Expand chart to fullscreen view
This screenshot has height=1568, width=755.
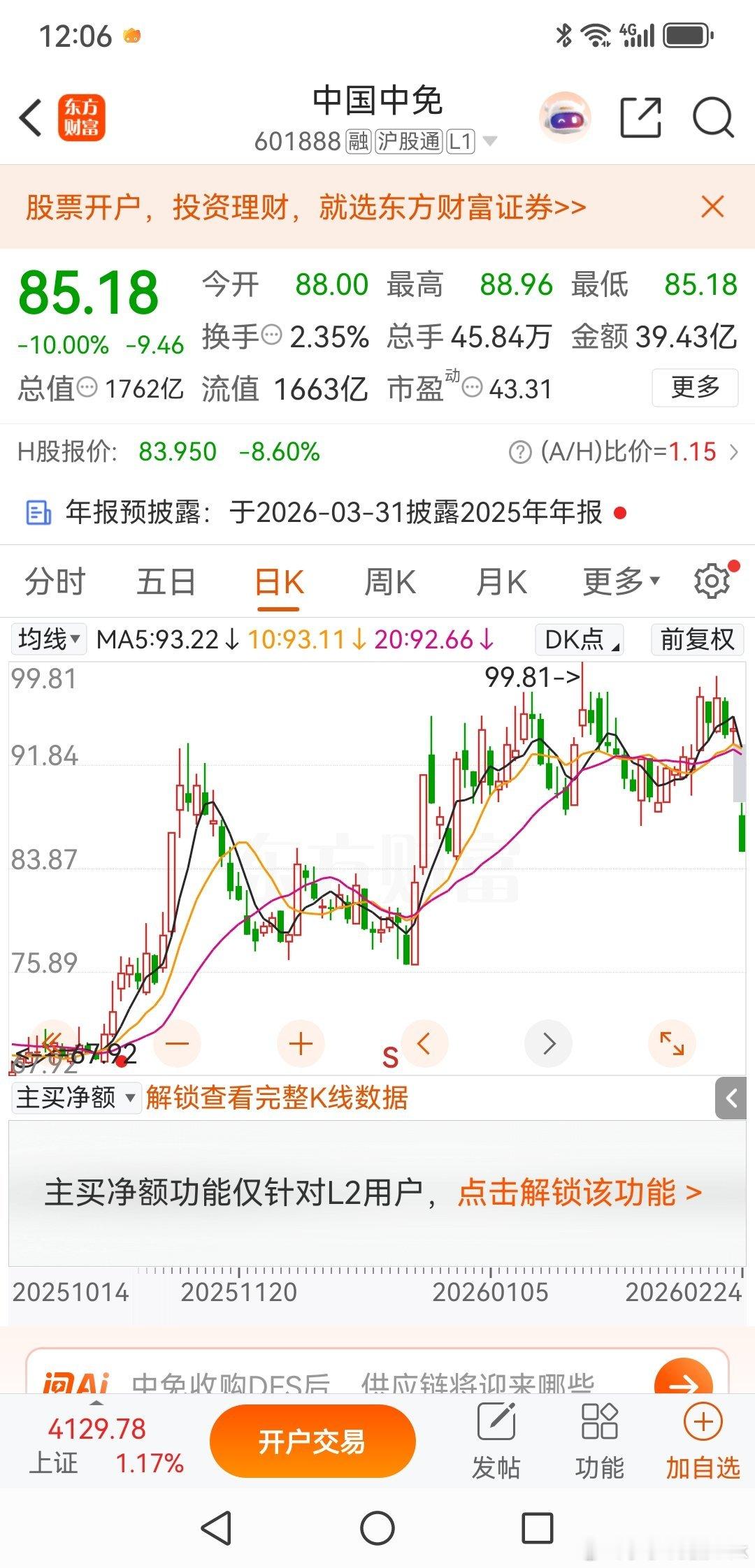click(671, 1043)
